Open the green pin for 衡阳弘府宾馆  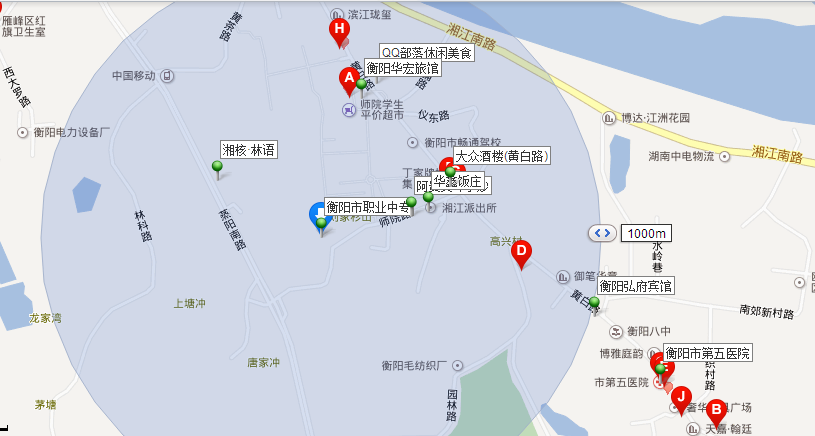[594, 302]
